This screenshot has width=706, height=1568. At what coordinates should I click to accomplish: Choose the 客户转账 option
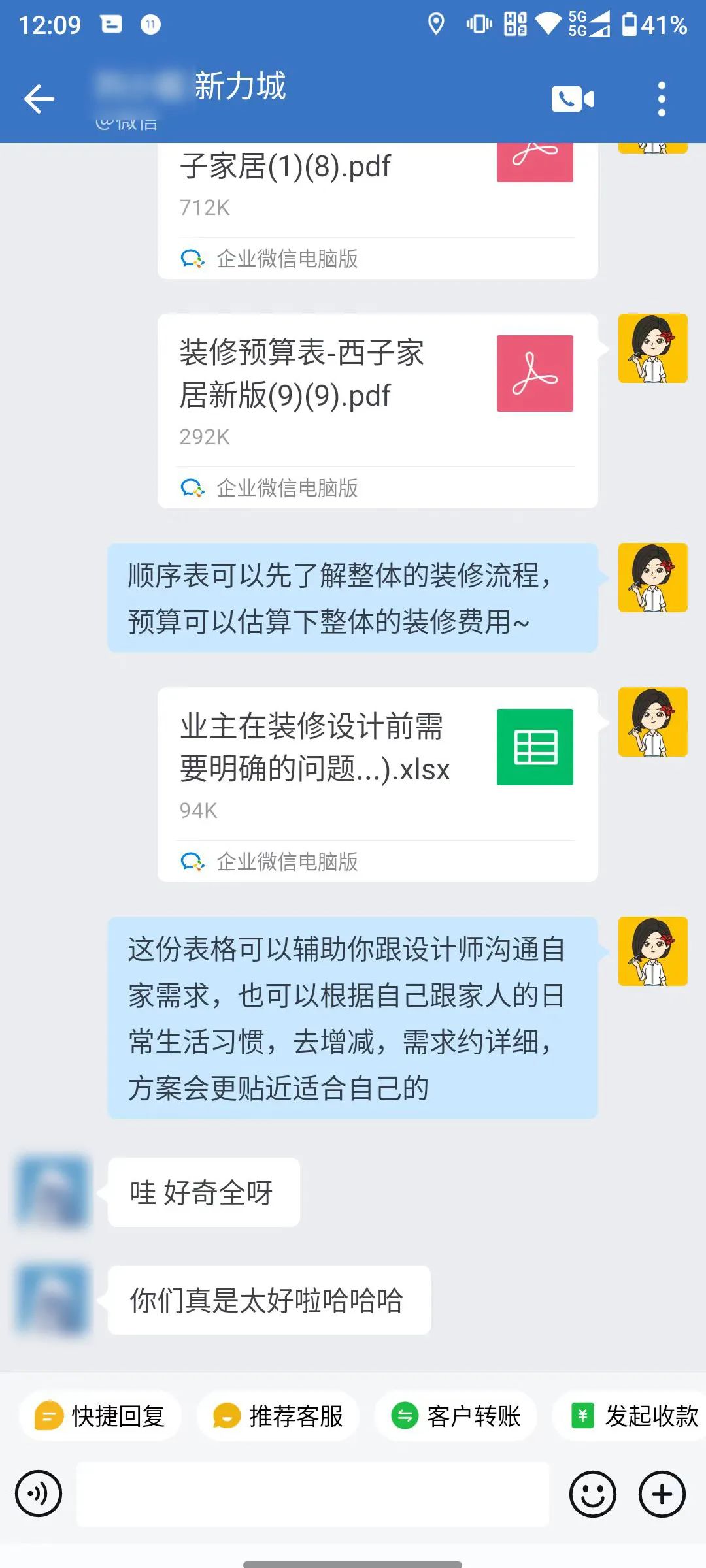pos(456,1416)
